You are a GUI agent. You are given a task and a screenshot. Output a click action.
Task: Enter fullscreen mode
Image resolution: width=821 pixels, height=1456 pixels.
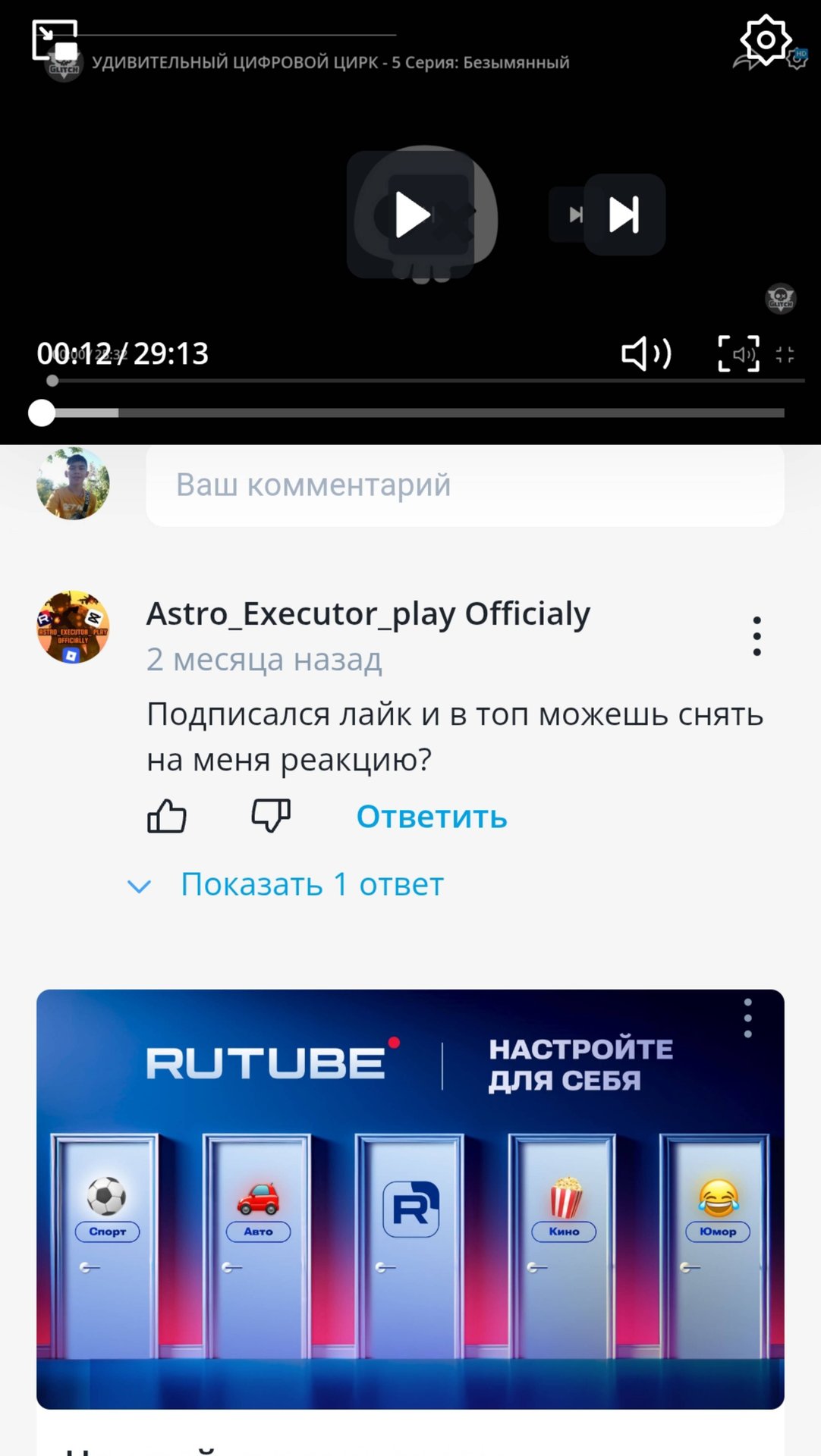[x=738, y=353]
